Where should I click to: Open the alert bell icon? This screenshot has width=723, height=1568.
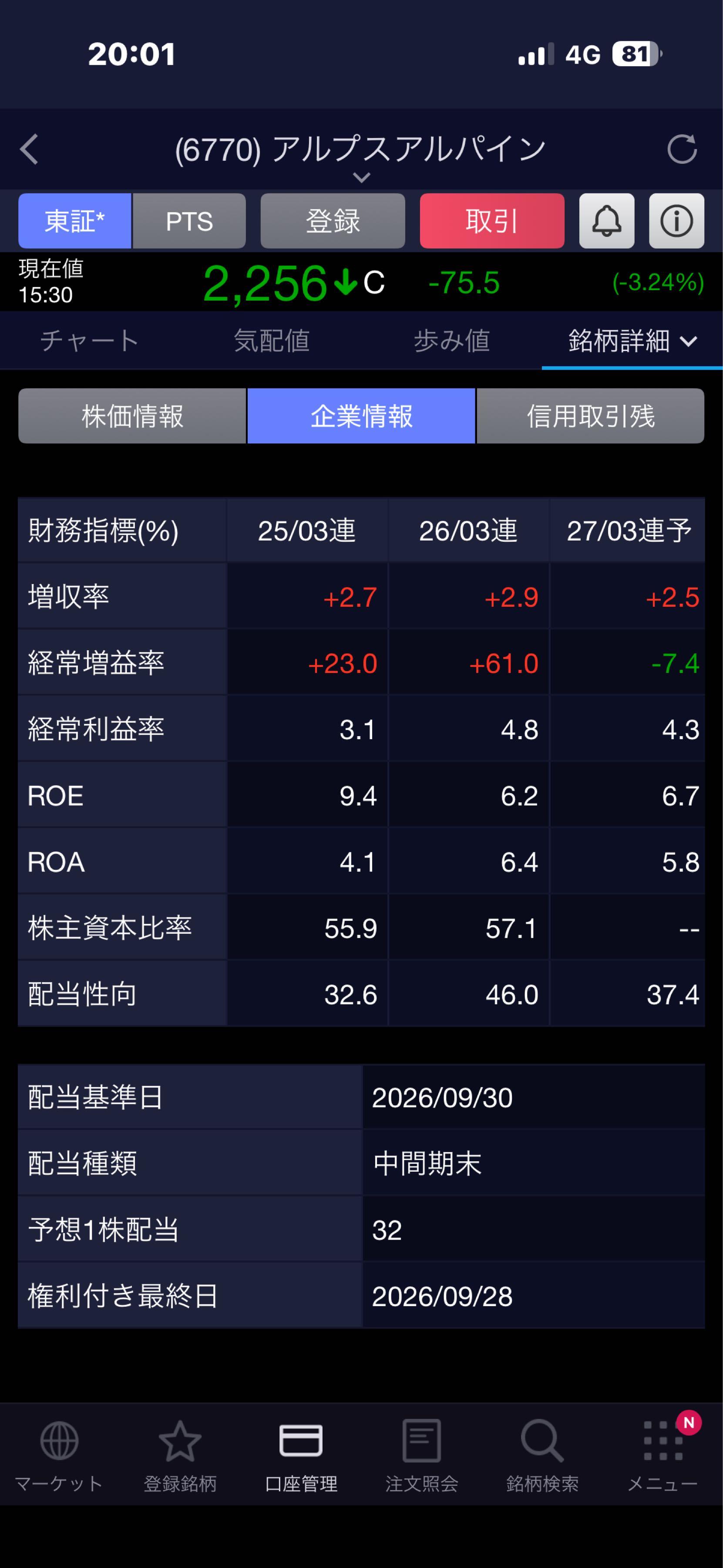(x=607, y=221)
